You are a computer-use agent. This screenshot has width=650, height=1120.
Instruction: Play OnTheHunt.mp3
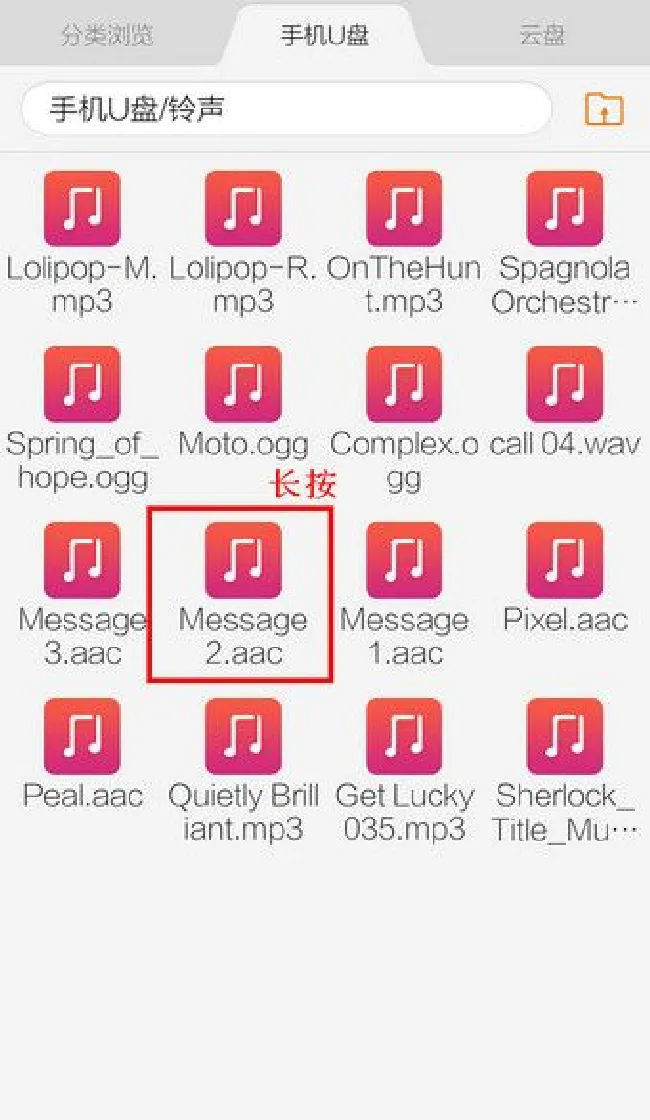[404, 208]
